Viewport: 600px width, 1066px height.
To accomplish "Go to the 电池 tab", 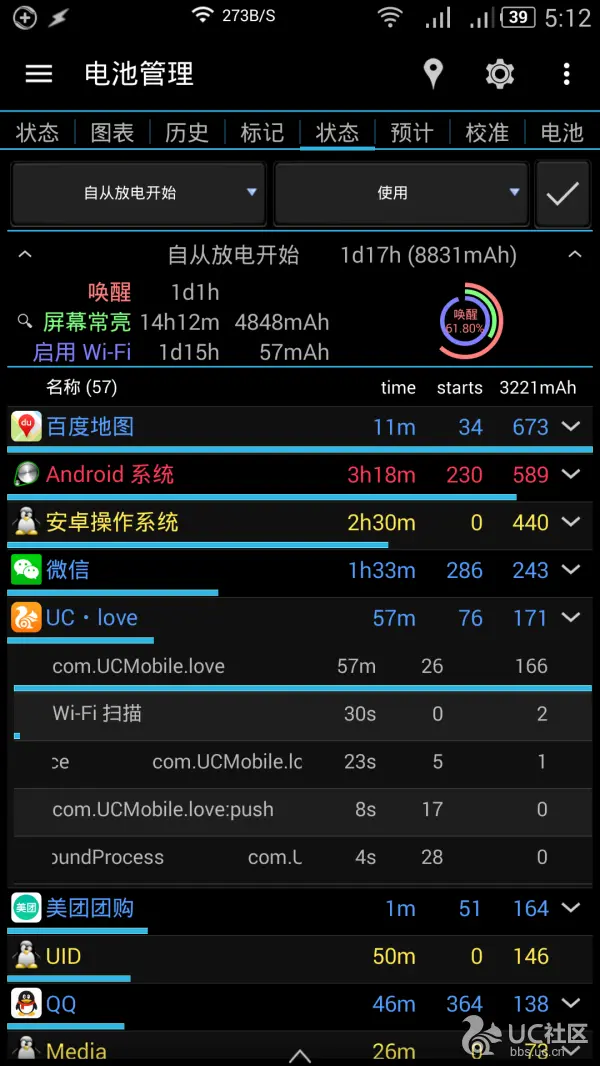I will (x=561, y=133).
